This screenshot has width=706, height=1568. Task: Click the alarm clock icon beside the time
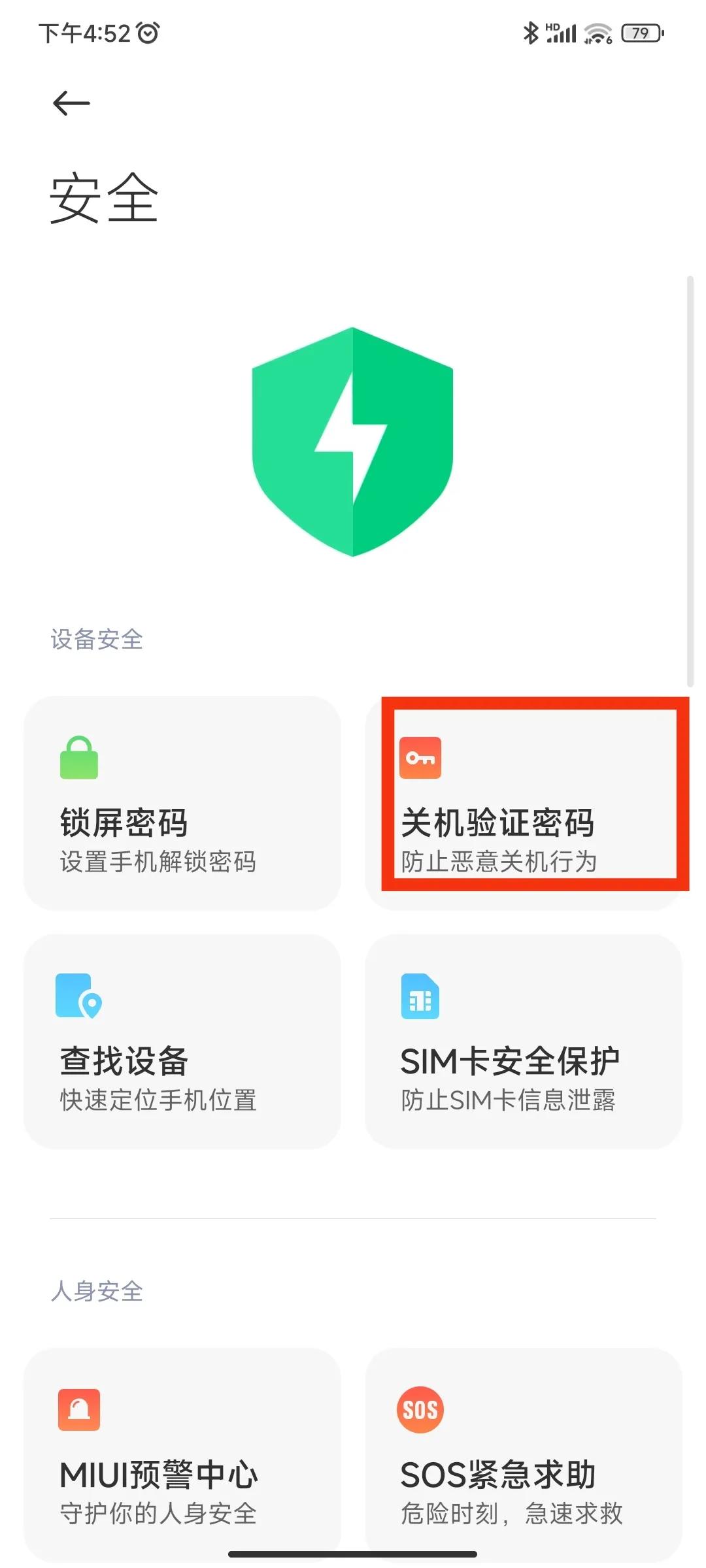[147, 31]
